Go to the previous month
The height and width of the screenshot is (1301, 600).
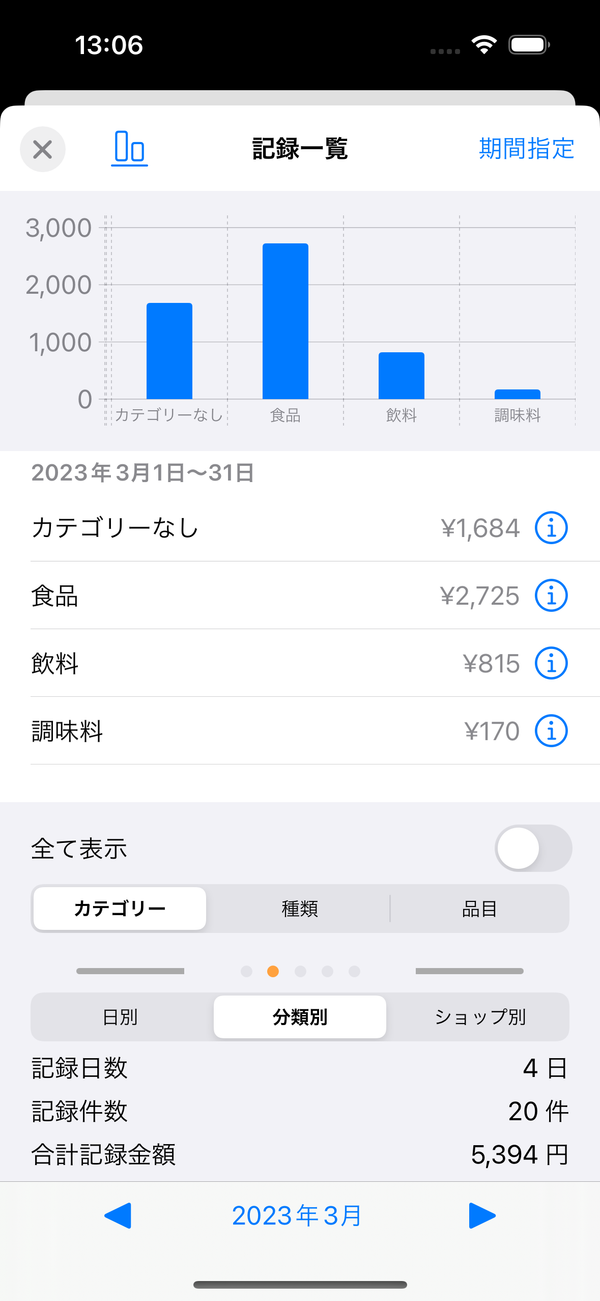pyautogui.click(x=118, y=1216)
